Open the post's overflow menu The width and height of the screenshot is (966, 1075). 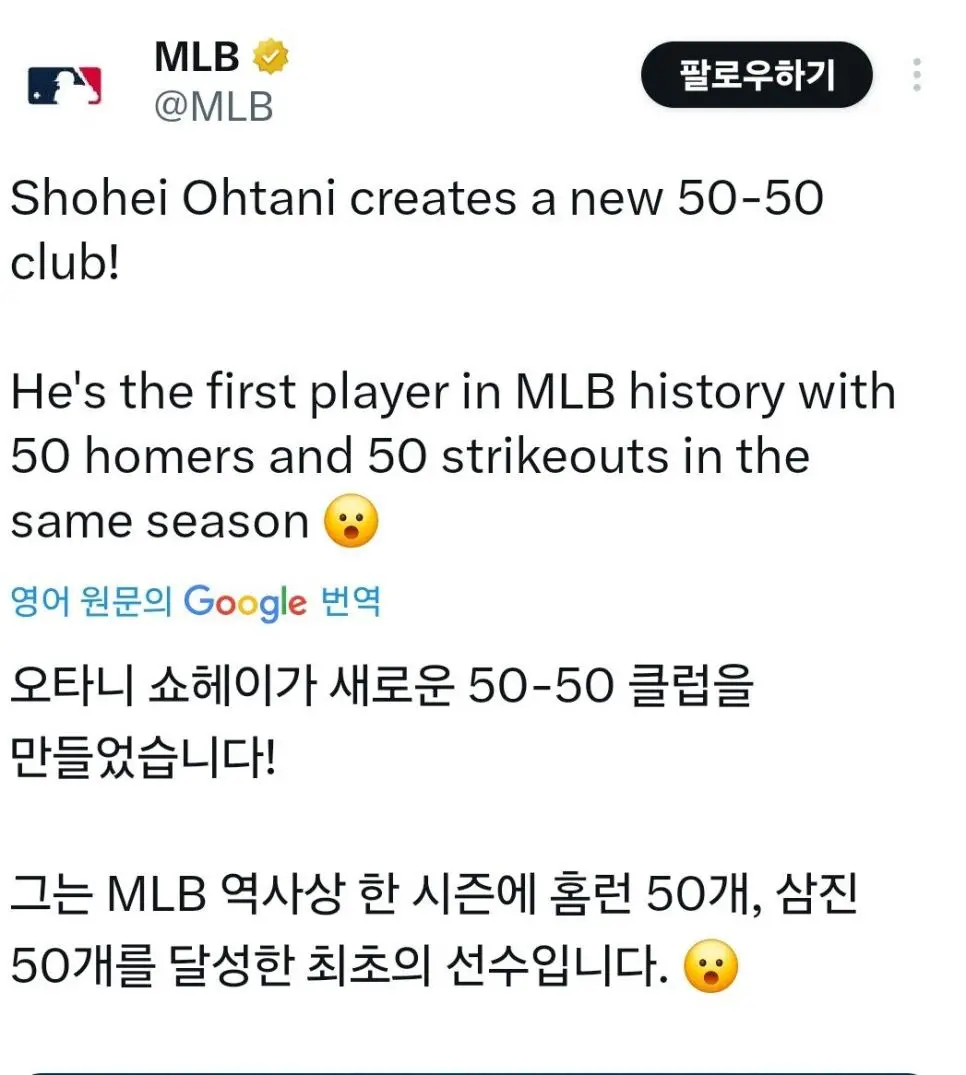(x=917, y=75)
